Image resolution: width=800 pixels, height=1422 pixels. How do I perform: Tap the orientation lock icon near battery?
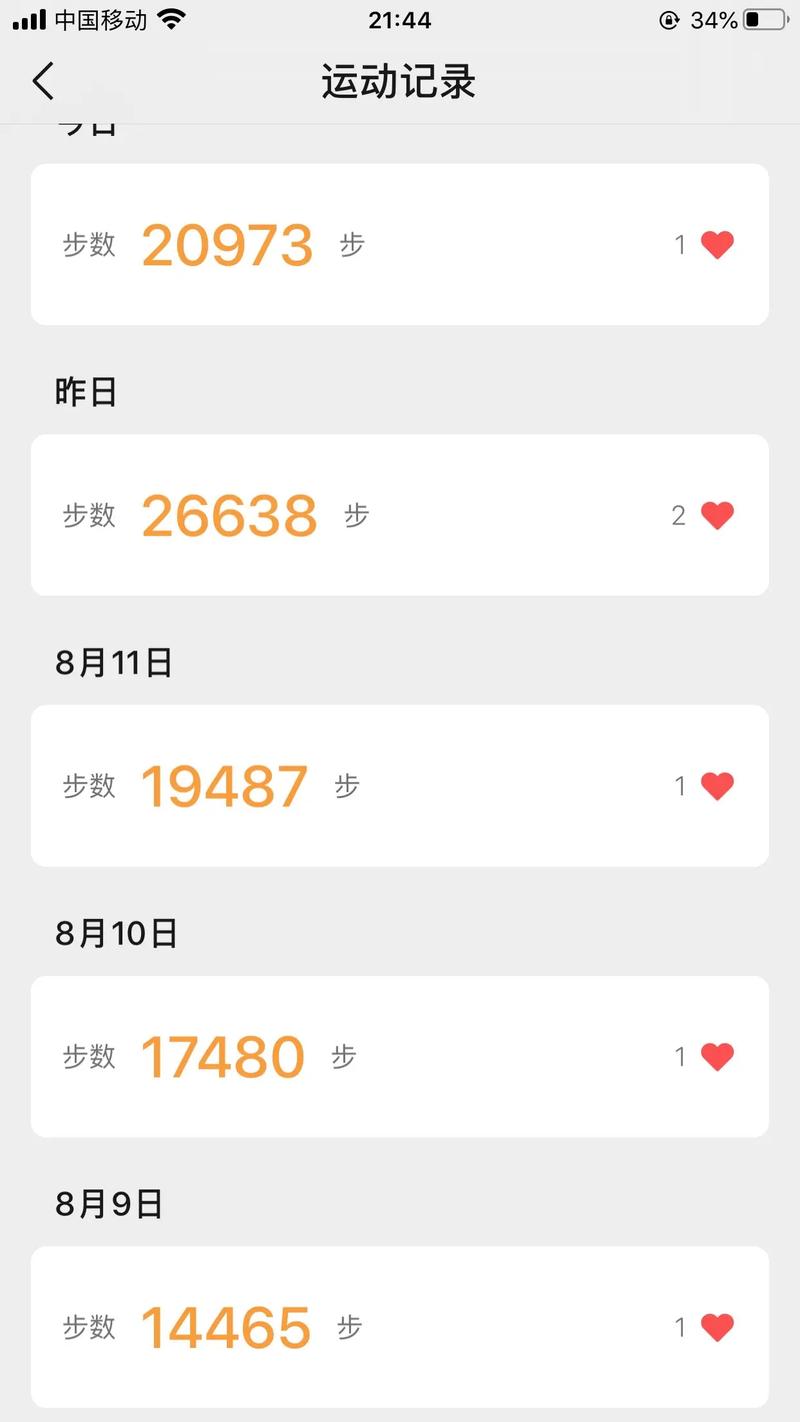pyautogui.click(x=671, y=18)
